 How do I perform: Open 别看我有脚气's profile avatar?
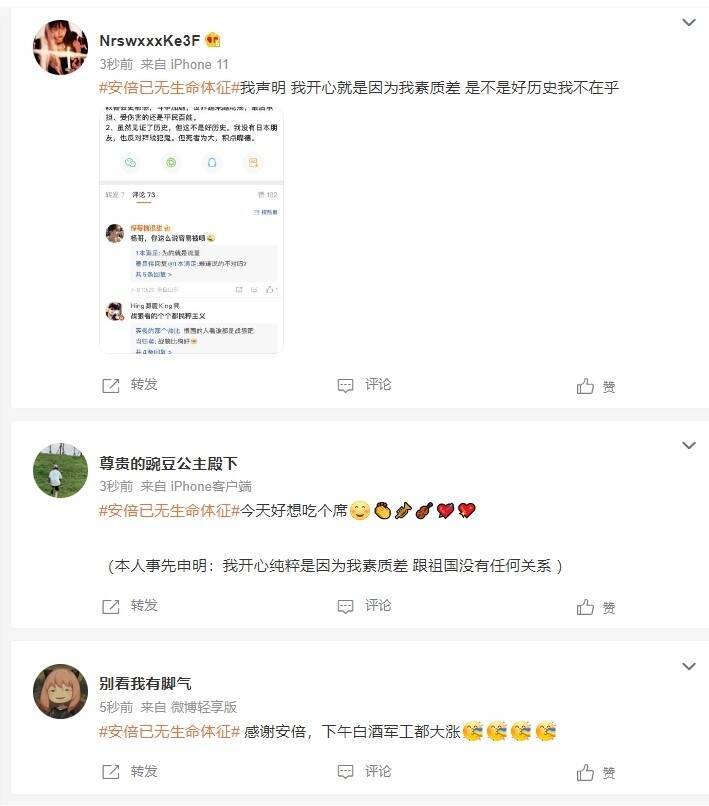coord(60,691)
